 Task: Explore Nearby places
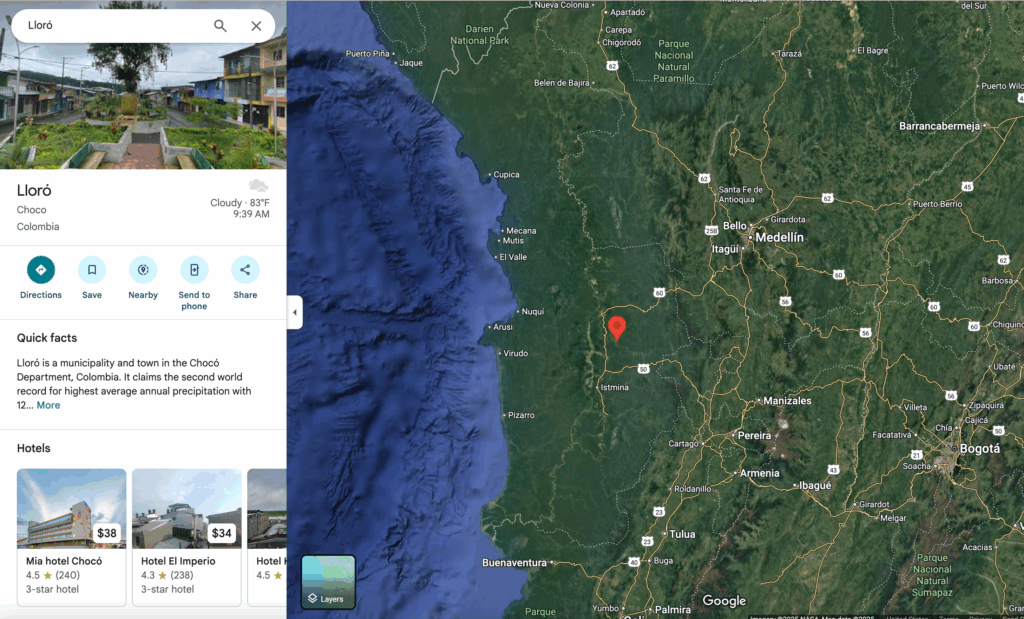coord(143,270)
